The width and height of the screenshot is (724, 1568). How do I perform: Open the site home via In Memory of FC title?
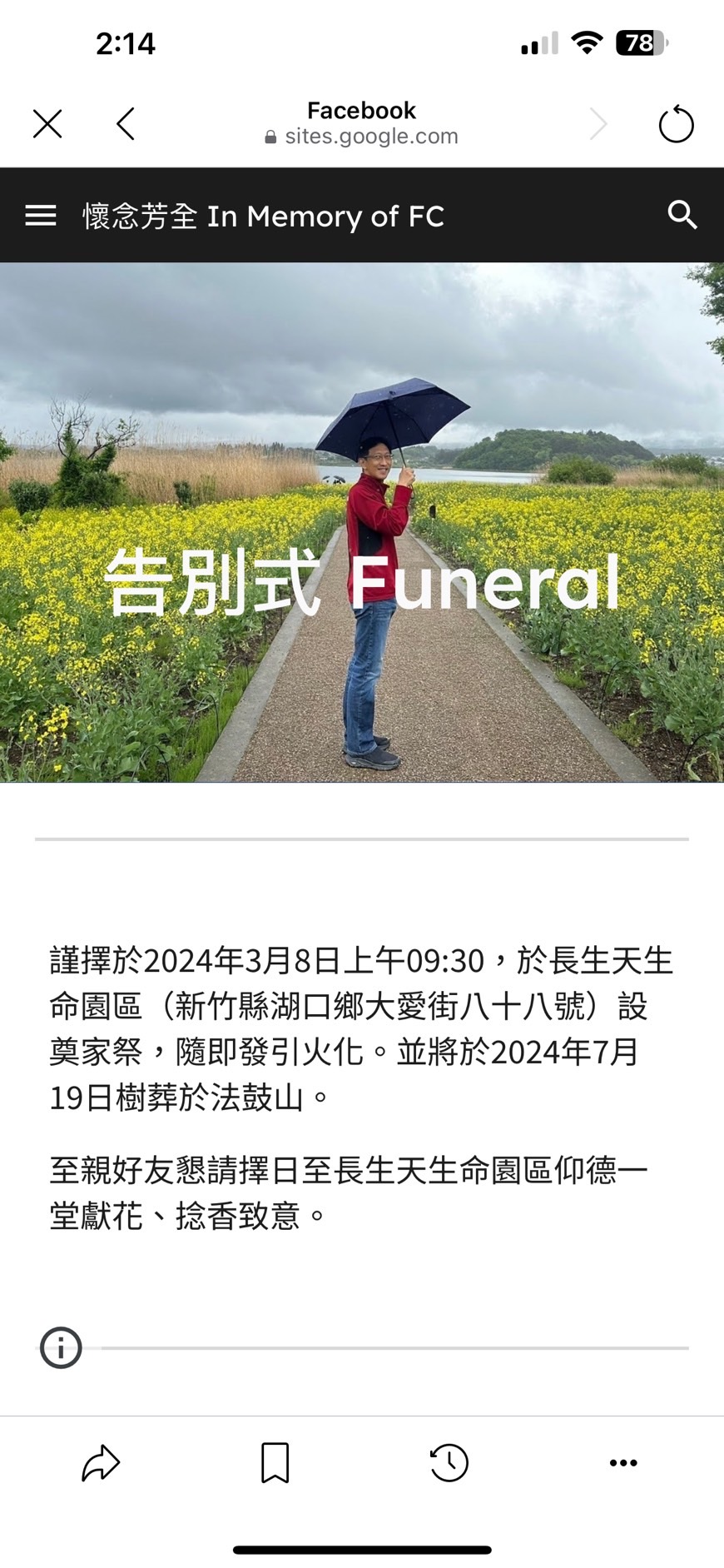(263, 217)
